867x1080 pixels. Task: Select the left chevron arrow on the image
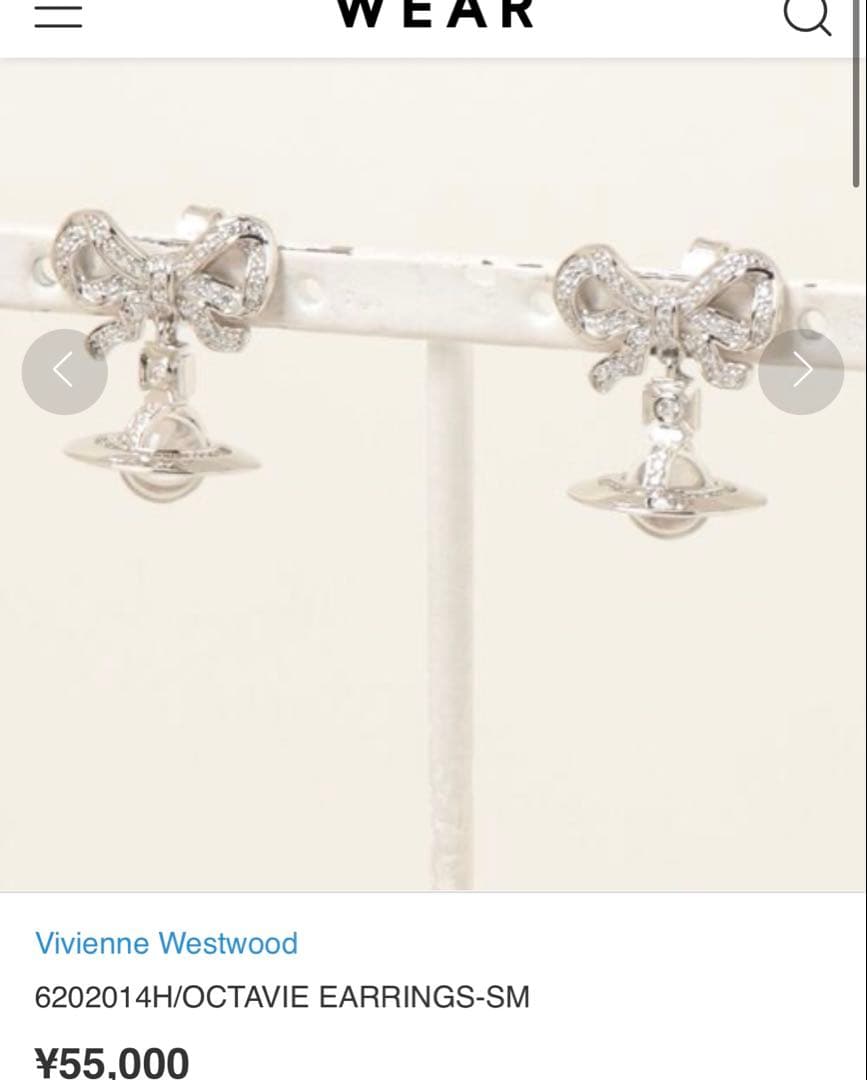65,371
